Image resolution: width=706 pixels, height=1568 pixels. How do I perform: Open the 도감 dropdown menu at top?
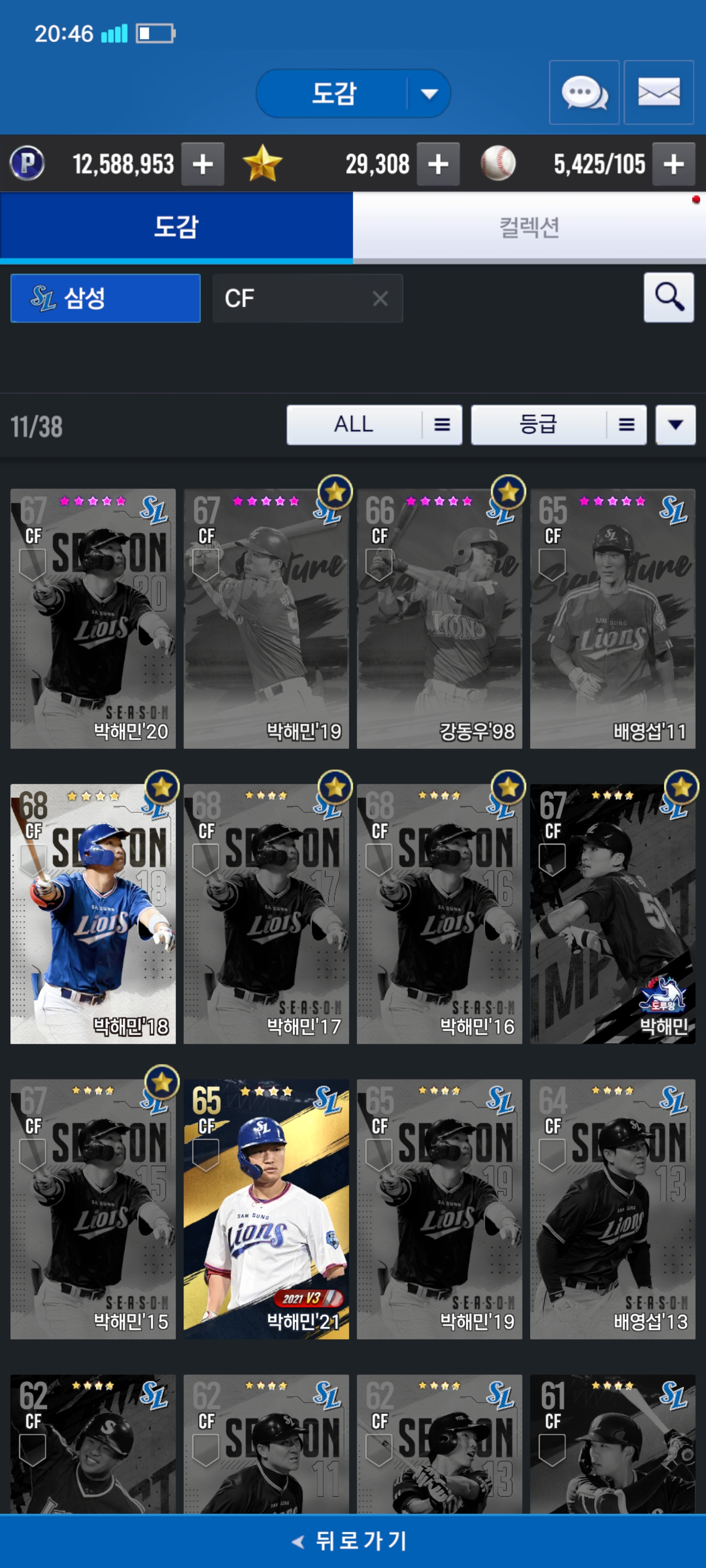[x=353, y=94]
